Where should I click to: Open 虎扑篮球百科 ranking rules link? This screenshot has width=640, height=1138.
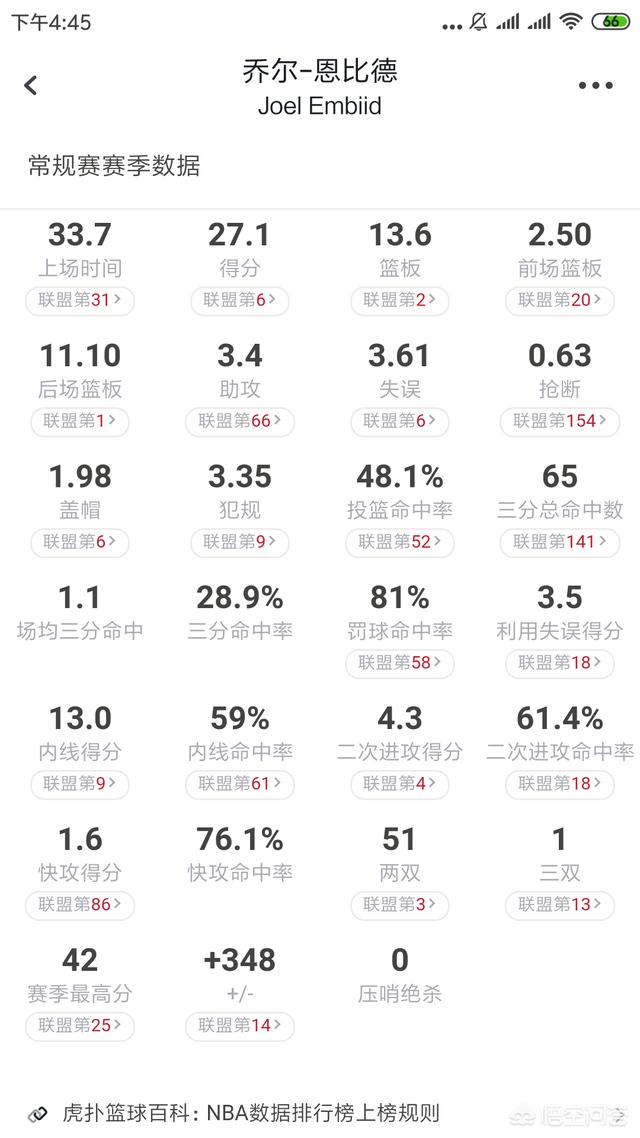click(x=250, y=1113)
